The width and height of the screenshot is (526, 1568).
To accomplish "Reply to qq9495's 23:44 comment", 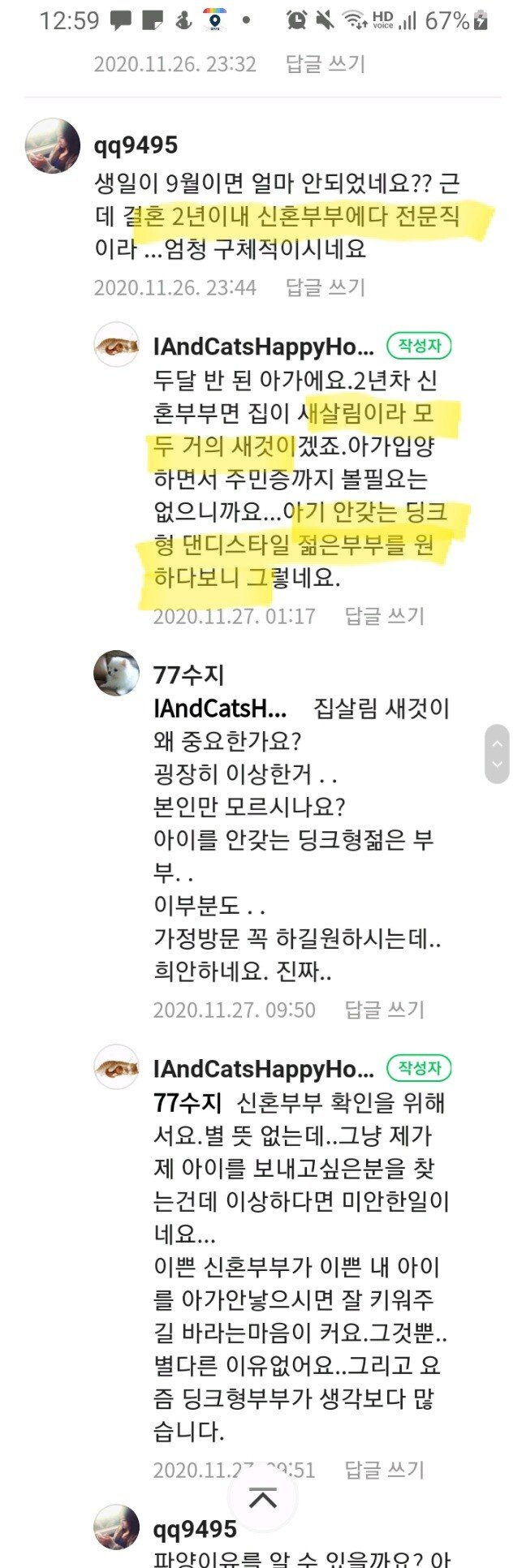I will pos(325,287).
